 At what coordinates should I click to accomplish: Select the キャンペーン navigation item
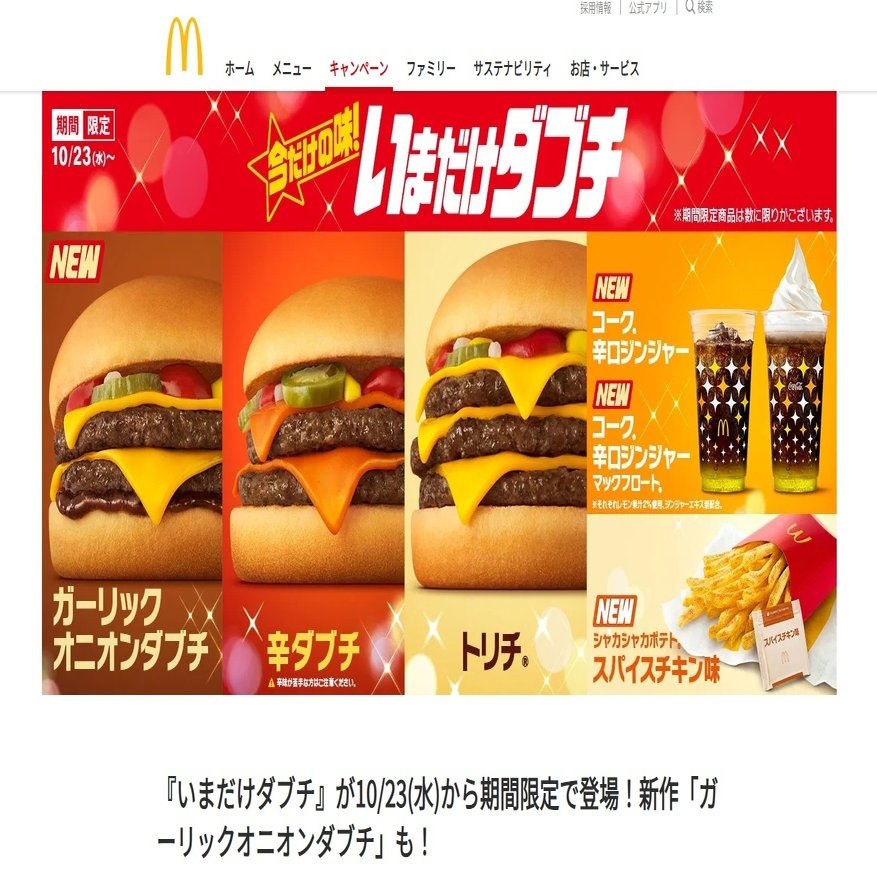[x=358, y=69]
